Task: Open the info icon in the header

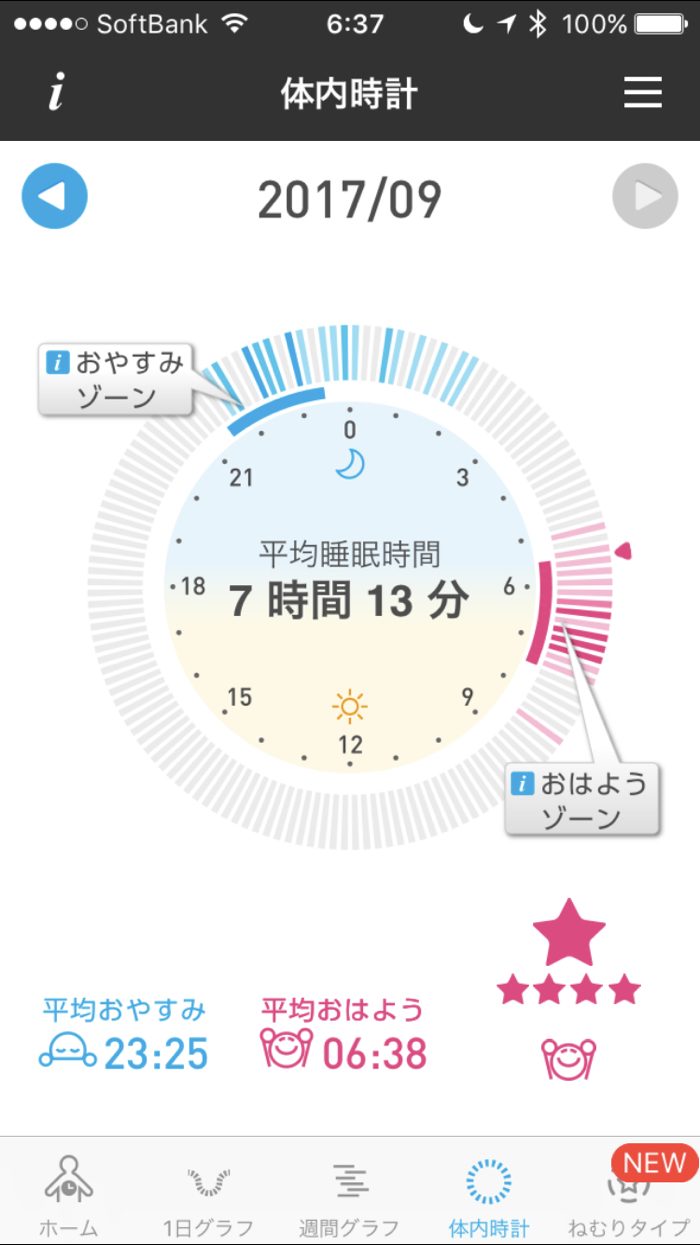Action: pos(57,93)
